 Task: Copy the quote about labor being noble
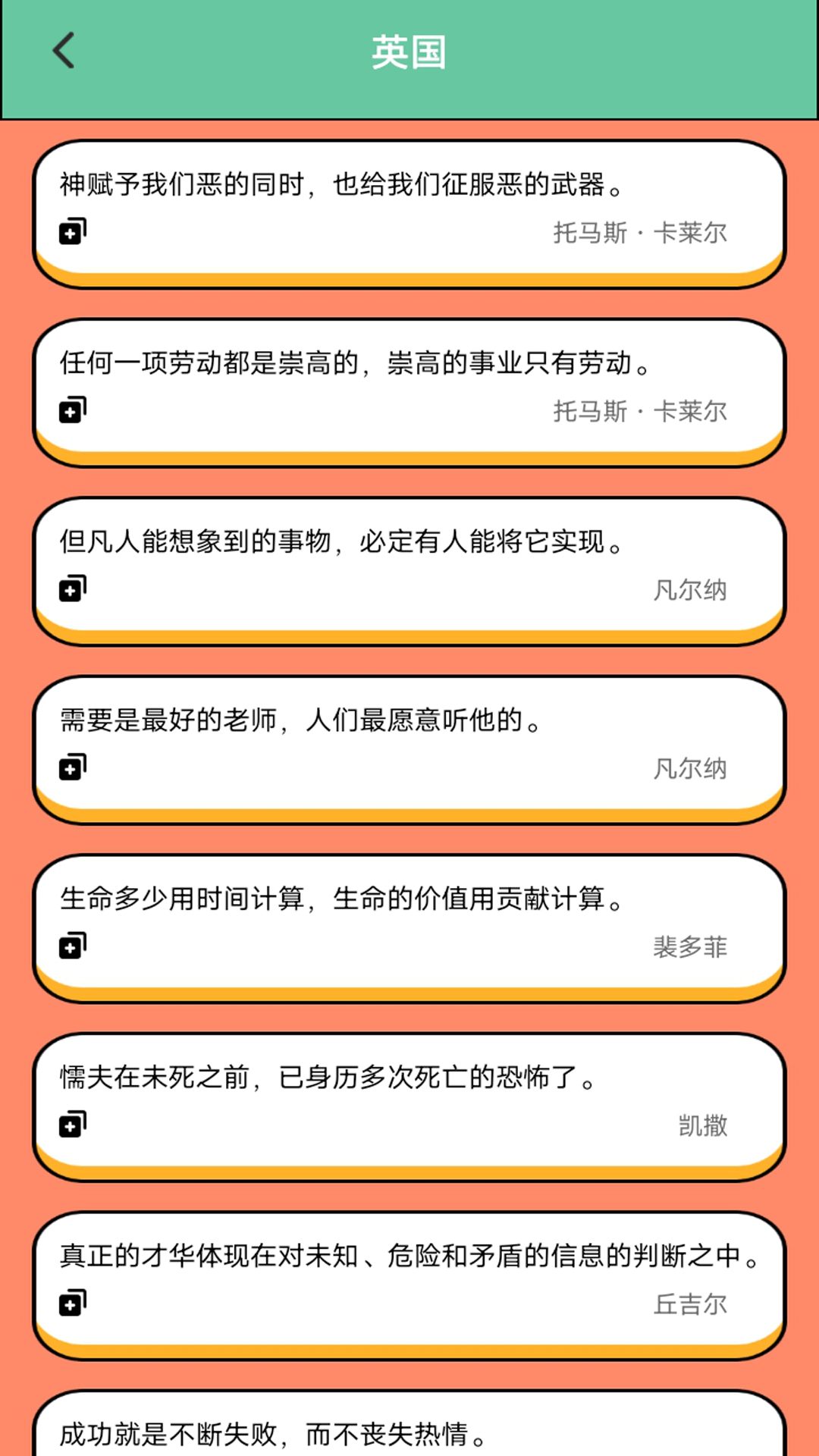tap(71, 411)
